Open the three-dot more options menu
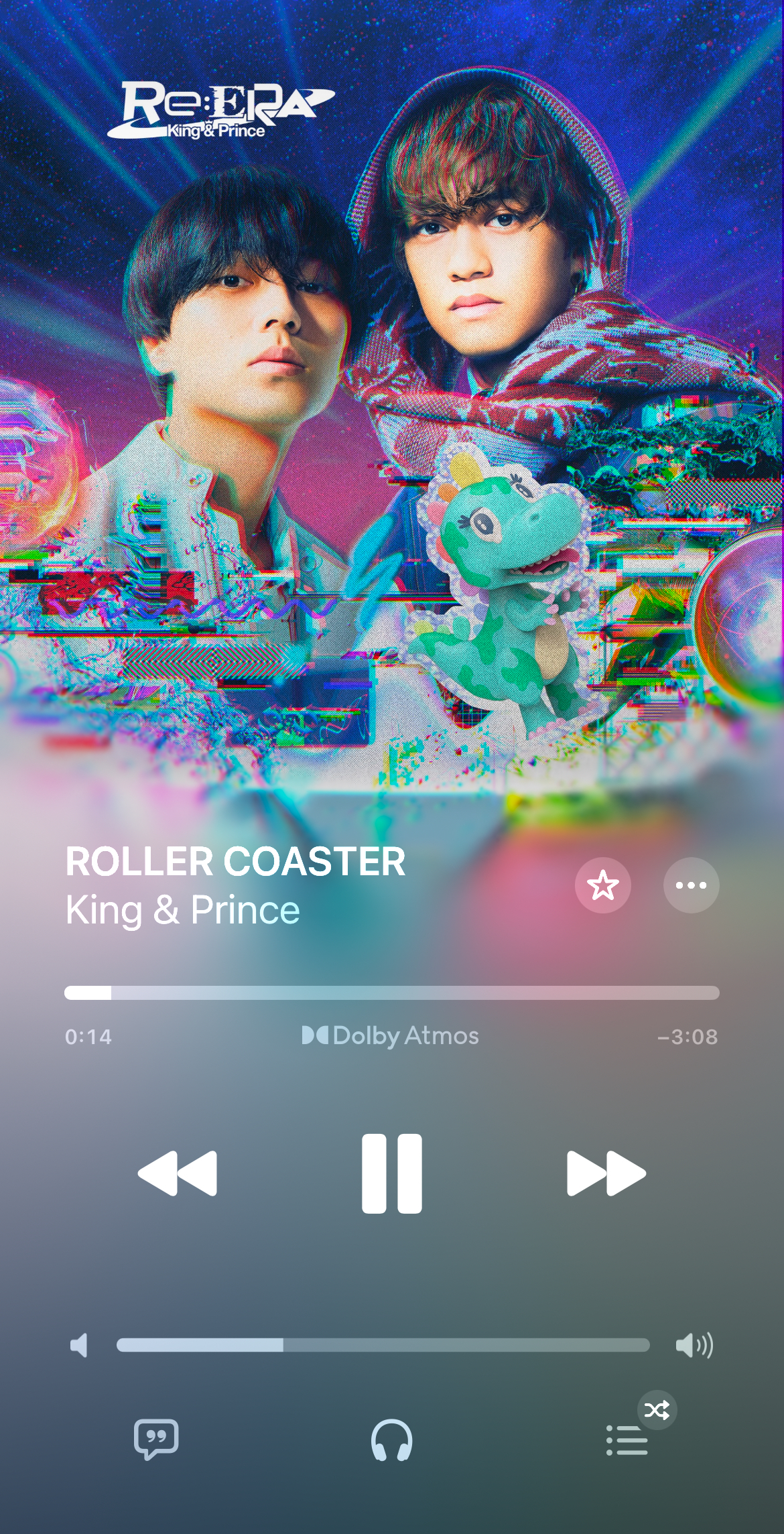 [x=691, y=885]
